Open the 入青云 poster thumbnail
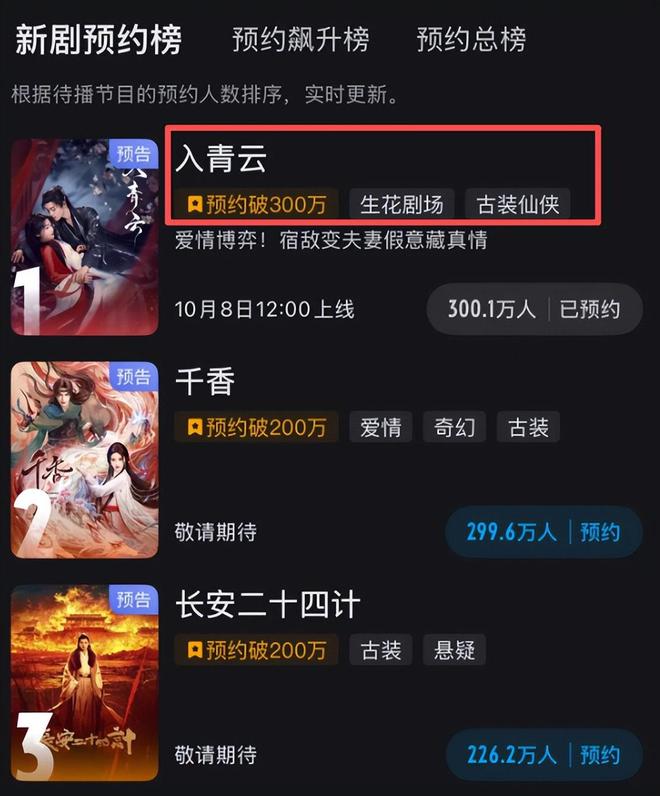Image resolution: width=660 pixels, height=796 pixels. point(85,237)
